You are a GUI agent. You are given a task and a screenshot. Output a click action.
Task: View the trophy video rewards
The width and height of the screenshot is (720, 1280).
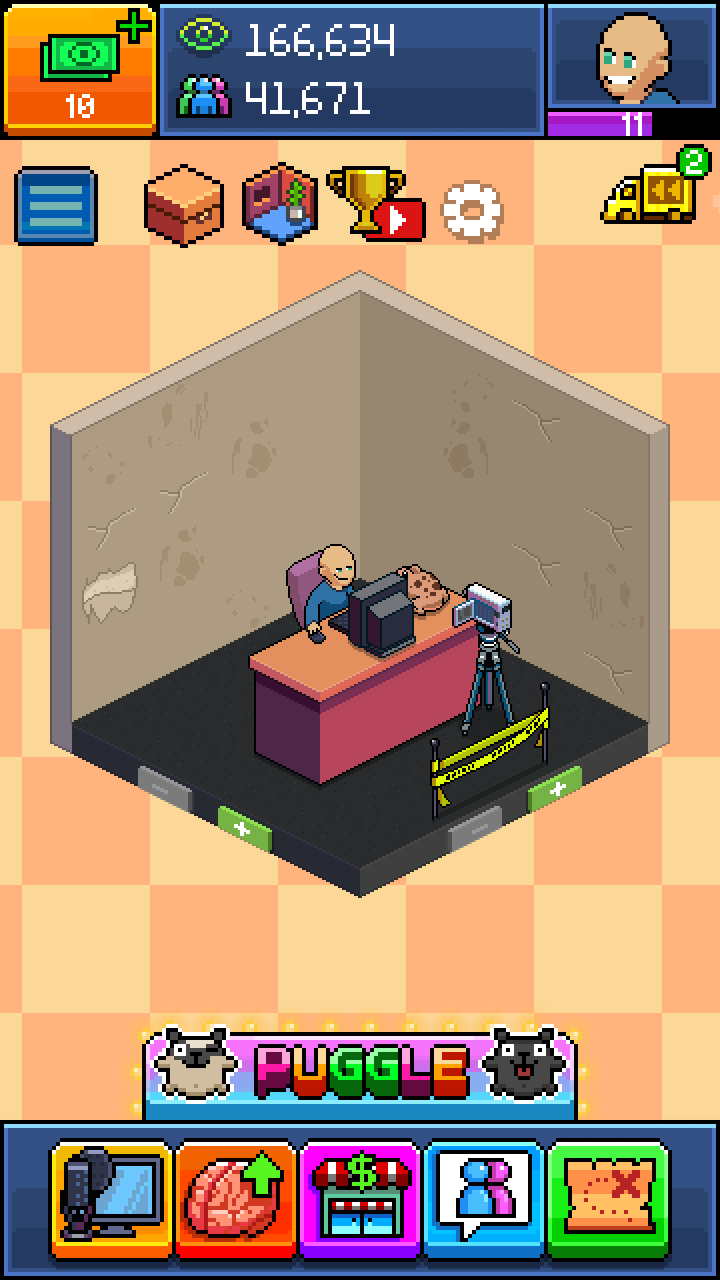(x=375, y=203)
